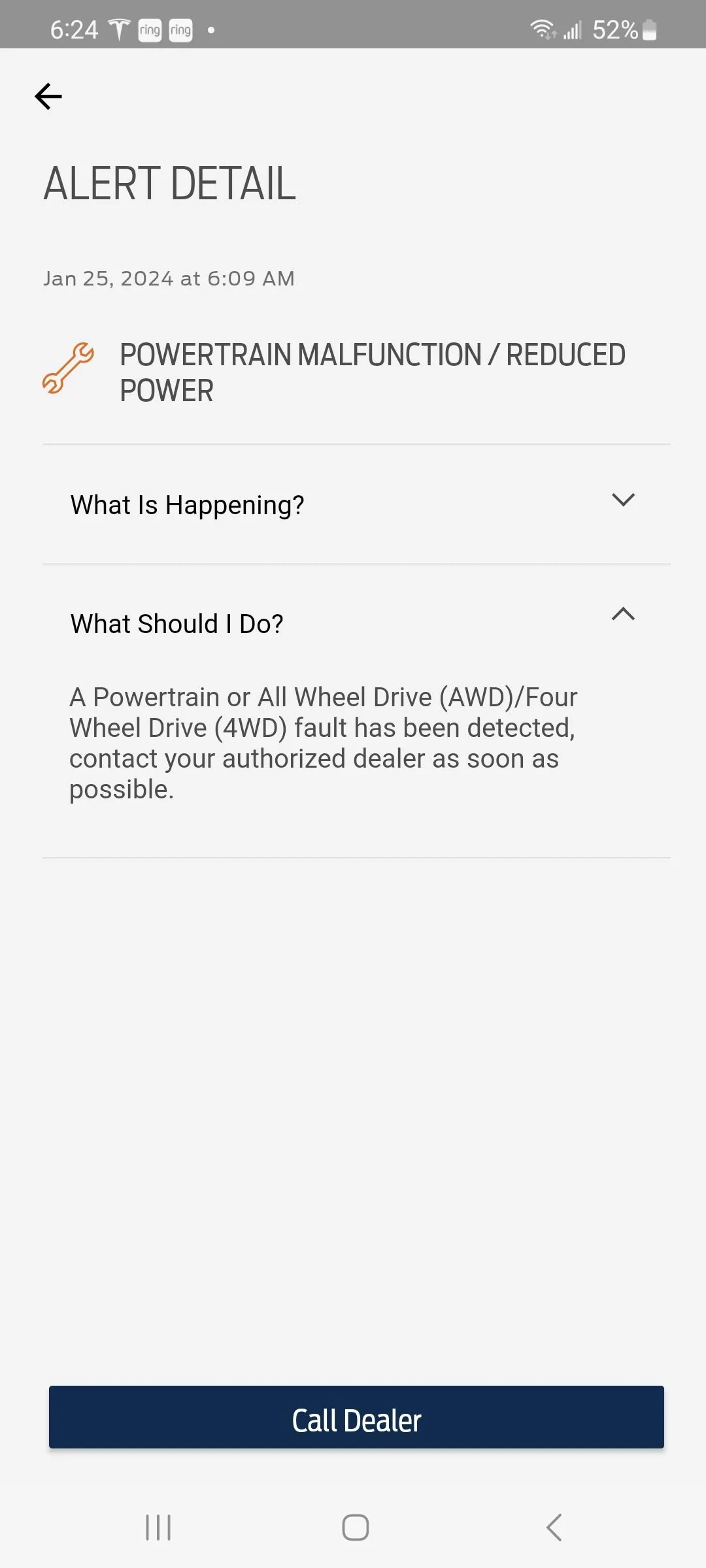The height and width of the screenshot is (1568, 706).
Task: Tap the Jan 25 2024 timestamp text
Action: pos(169,278)
